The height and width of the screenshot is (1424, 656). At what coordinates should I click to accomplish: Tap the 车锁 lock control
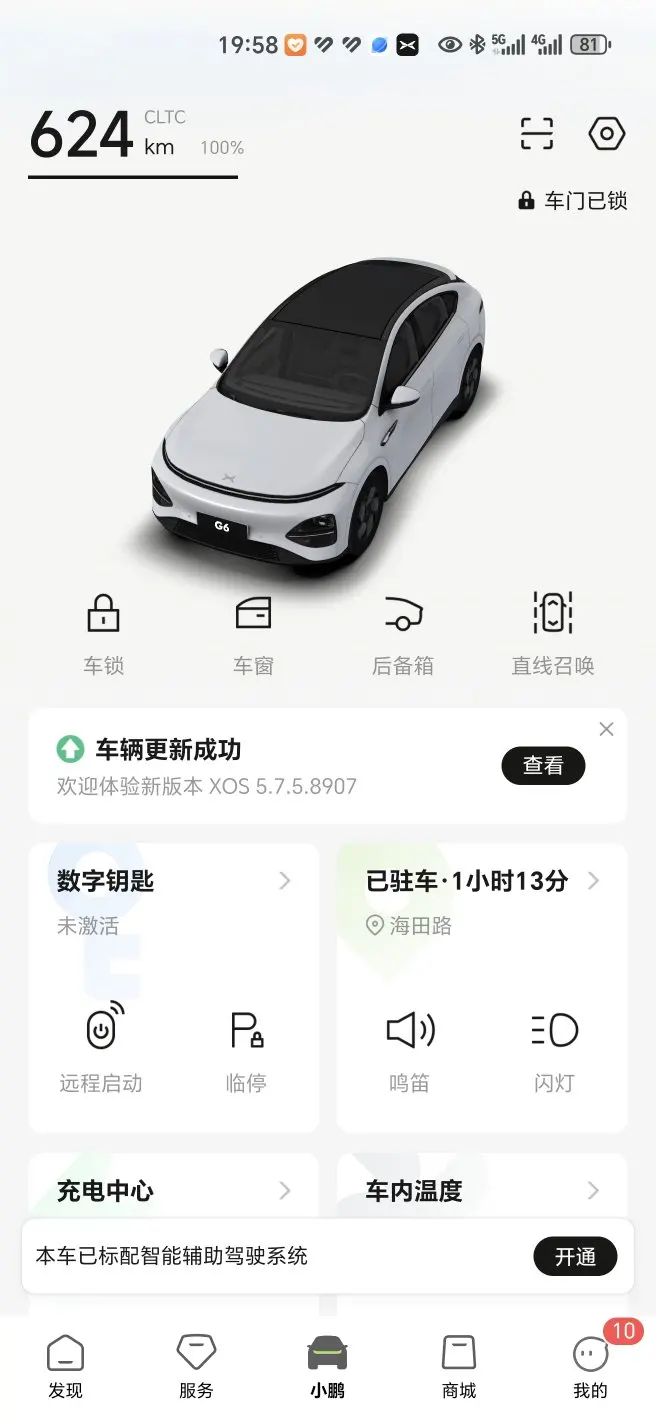(x=103, y=632)
